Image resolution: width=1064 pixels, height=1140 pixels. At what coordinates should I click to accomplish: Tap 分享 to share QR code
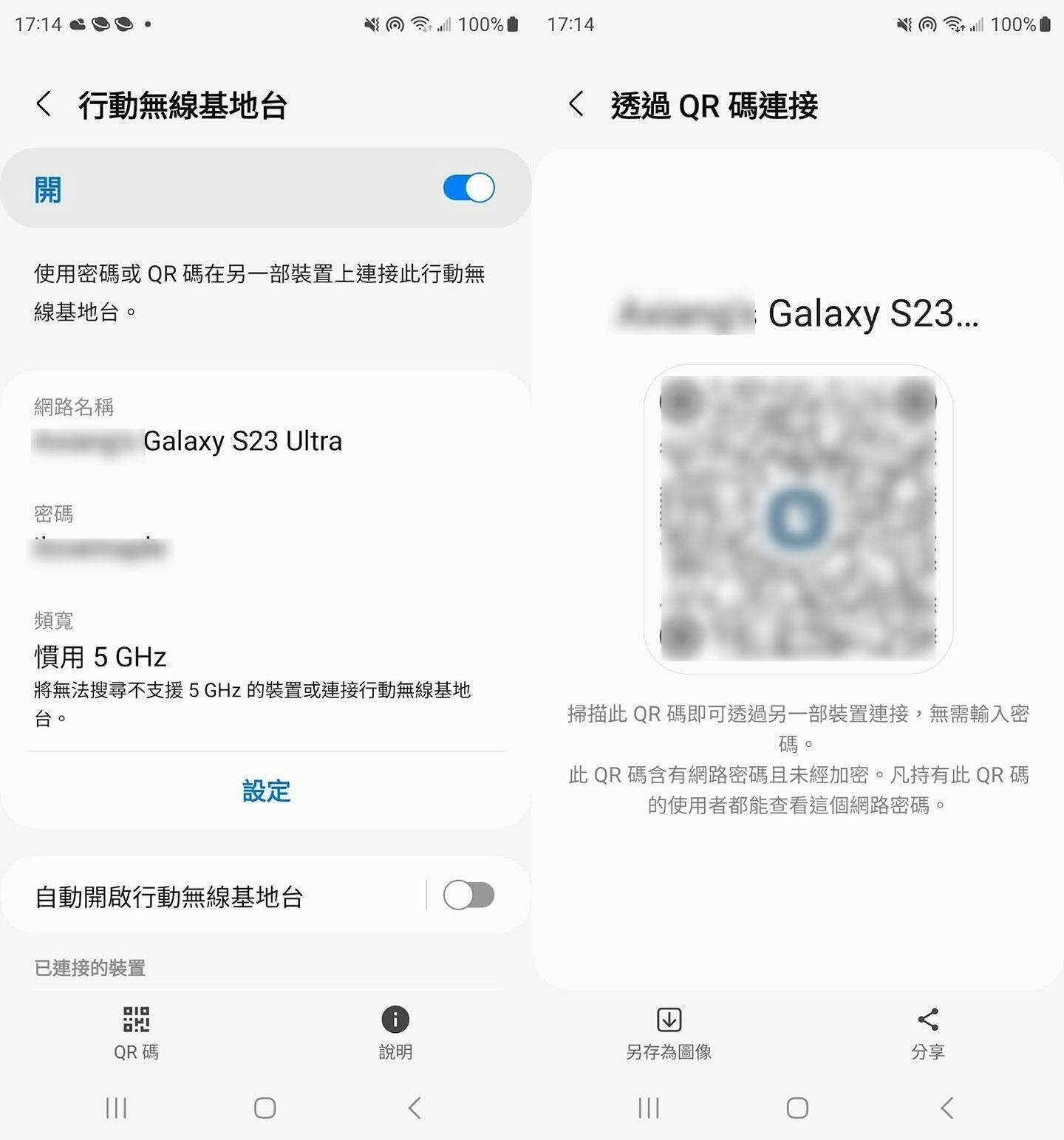(928, 1031)
